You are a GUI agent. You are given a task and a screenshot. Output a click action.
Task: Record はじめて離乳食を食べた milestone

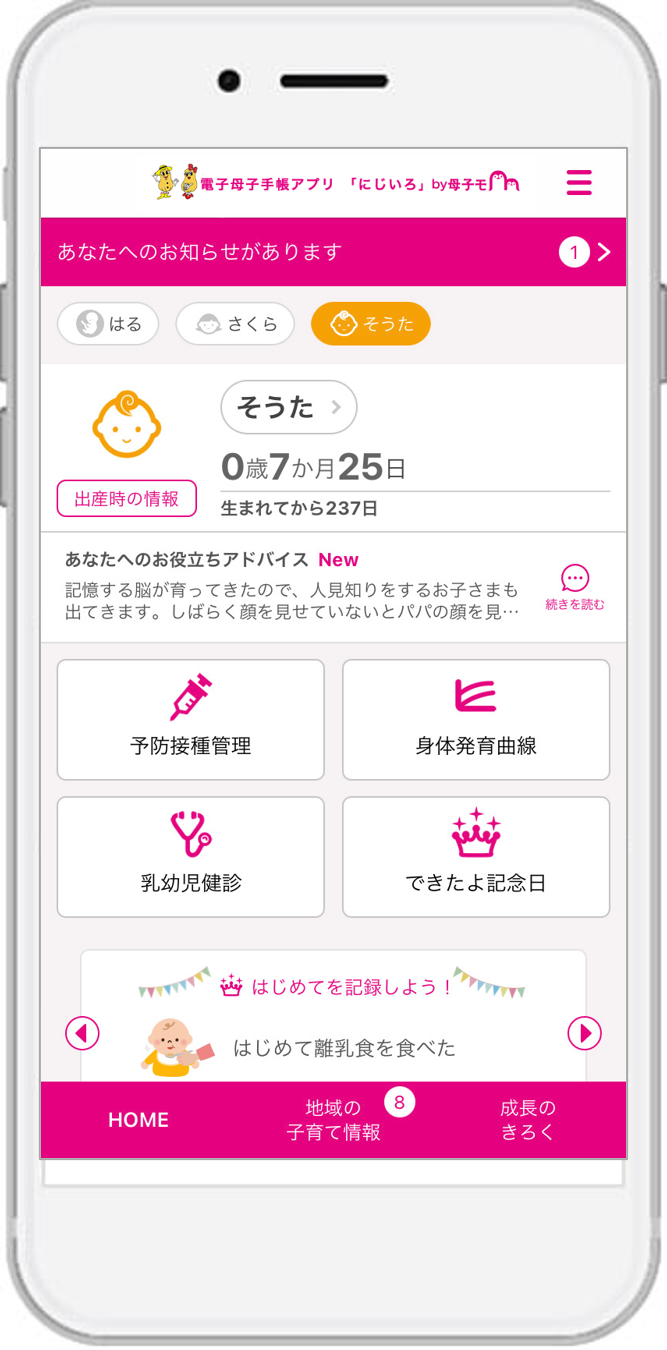point(343,1048)
